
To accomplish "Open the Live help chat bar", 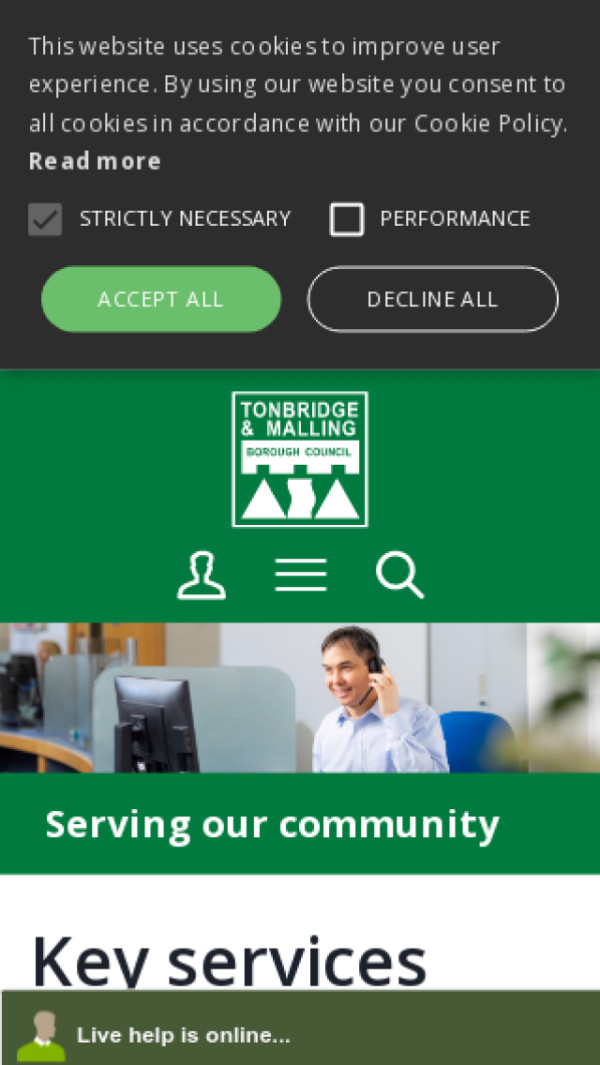I will point(300,1034).
